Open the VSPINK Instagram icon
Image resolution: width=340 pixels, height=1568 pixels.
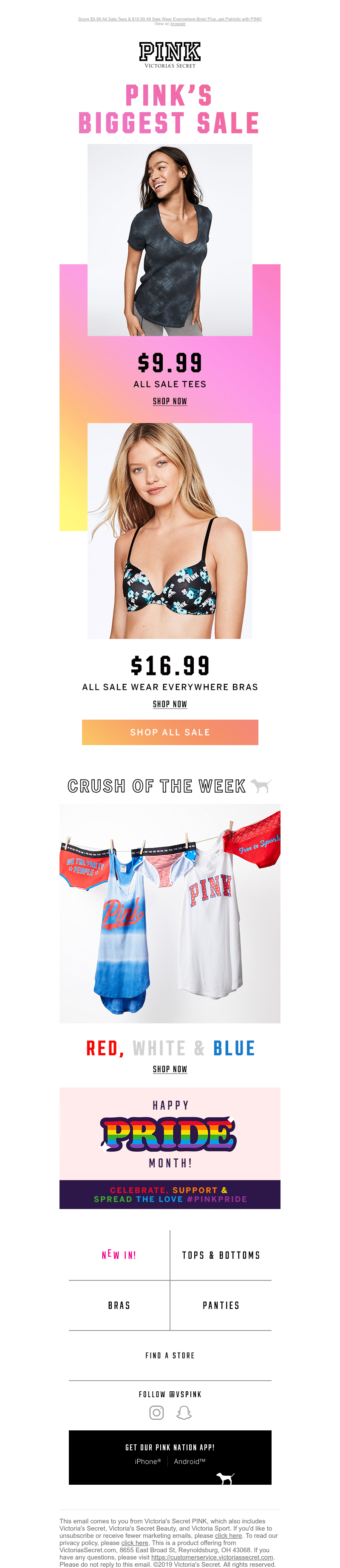[156, 1412]
